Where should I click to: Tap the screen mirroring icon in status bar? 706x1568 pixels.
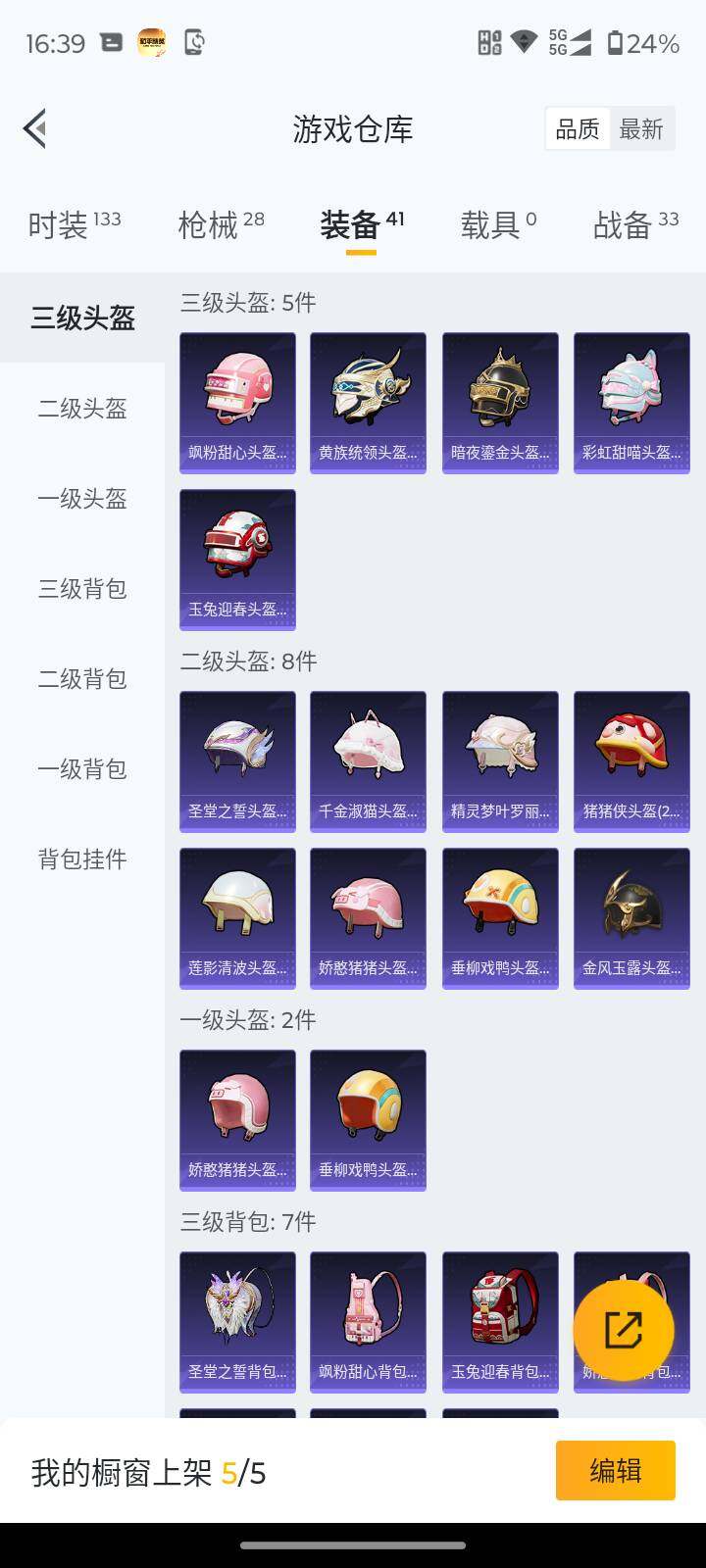point(194,43)
